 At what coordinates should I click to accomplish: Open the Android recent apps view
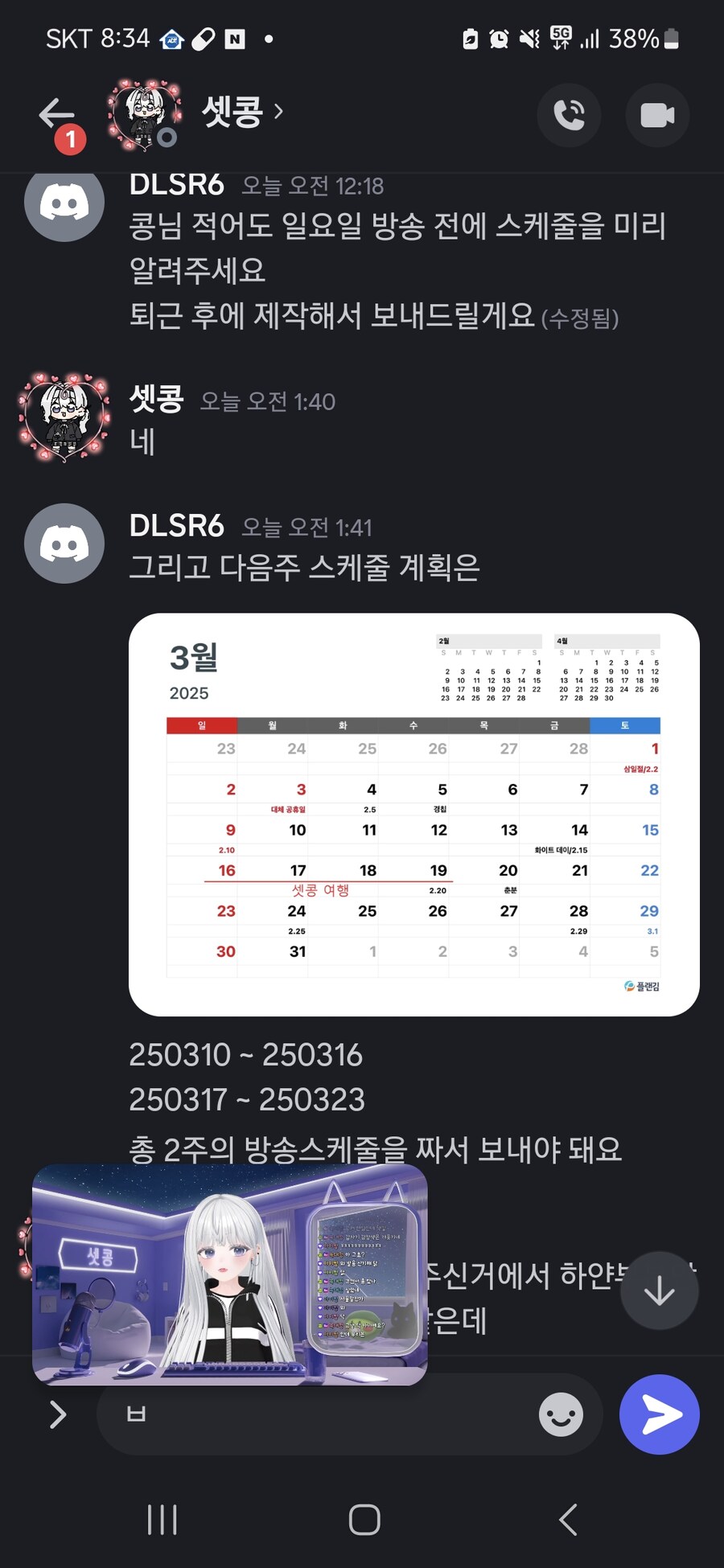click(x=163, y=1518)
